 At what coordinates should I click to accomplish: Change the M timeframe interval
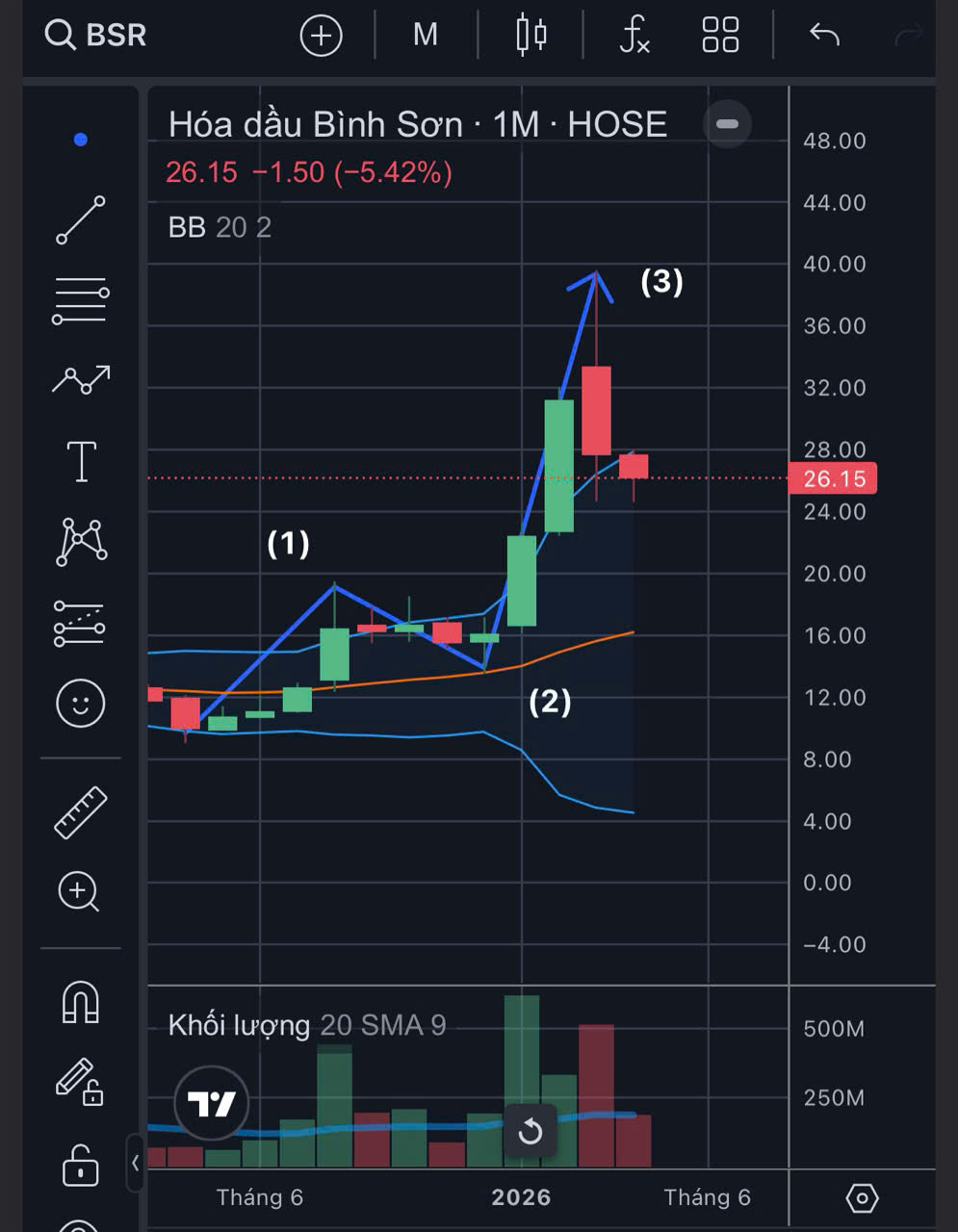click(x=425, y=36)
